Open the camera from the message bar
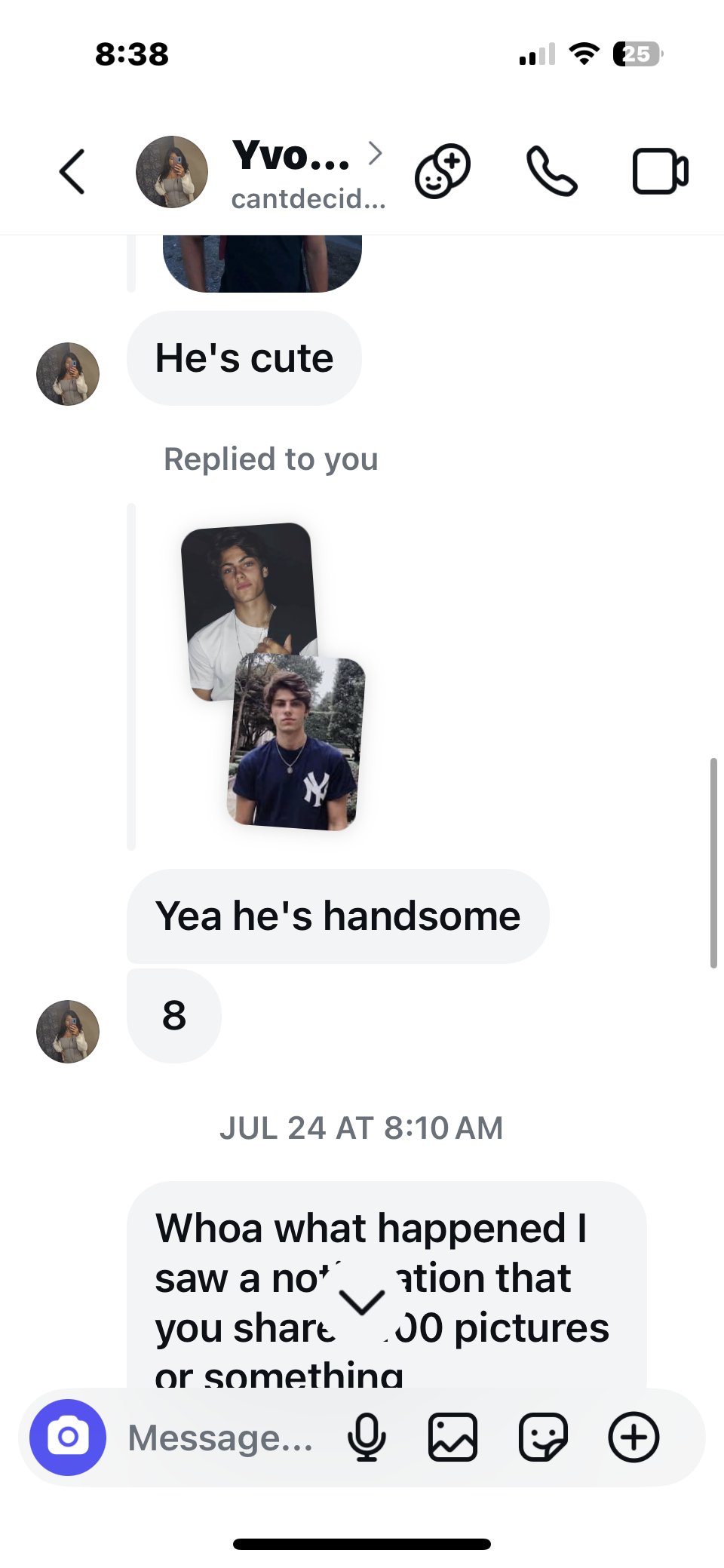724x1568 pixels. 68,1437
